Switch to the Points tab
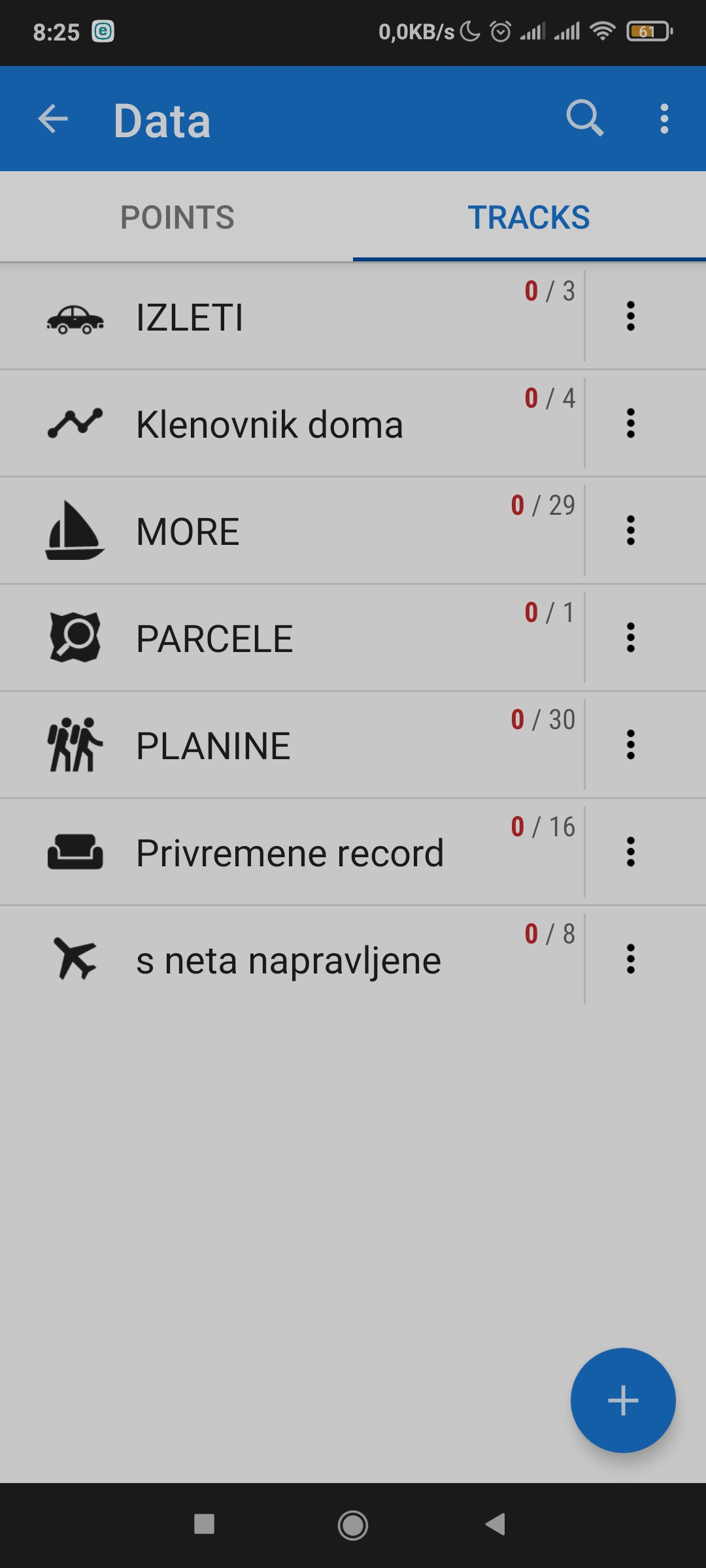The height and width of the screenshot is (1568, 706). (177, 218)
